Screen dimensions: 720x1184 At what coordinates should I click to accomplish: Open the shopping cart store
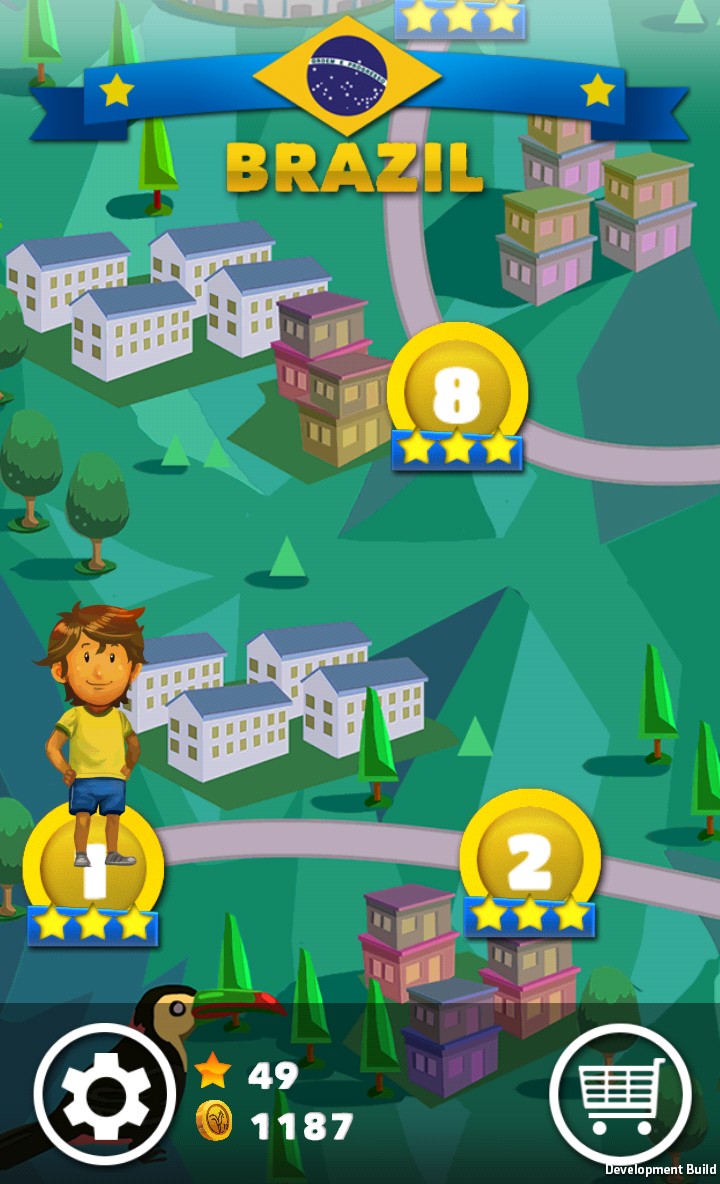(x=620, y=1093)
